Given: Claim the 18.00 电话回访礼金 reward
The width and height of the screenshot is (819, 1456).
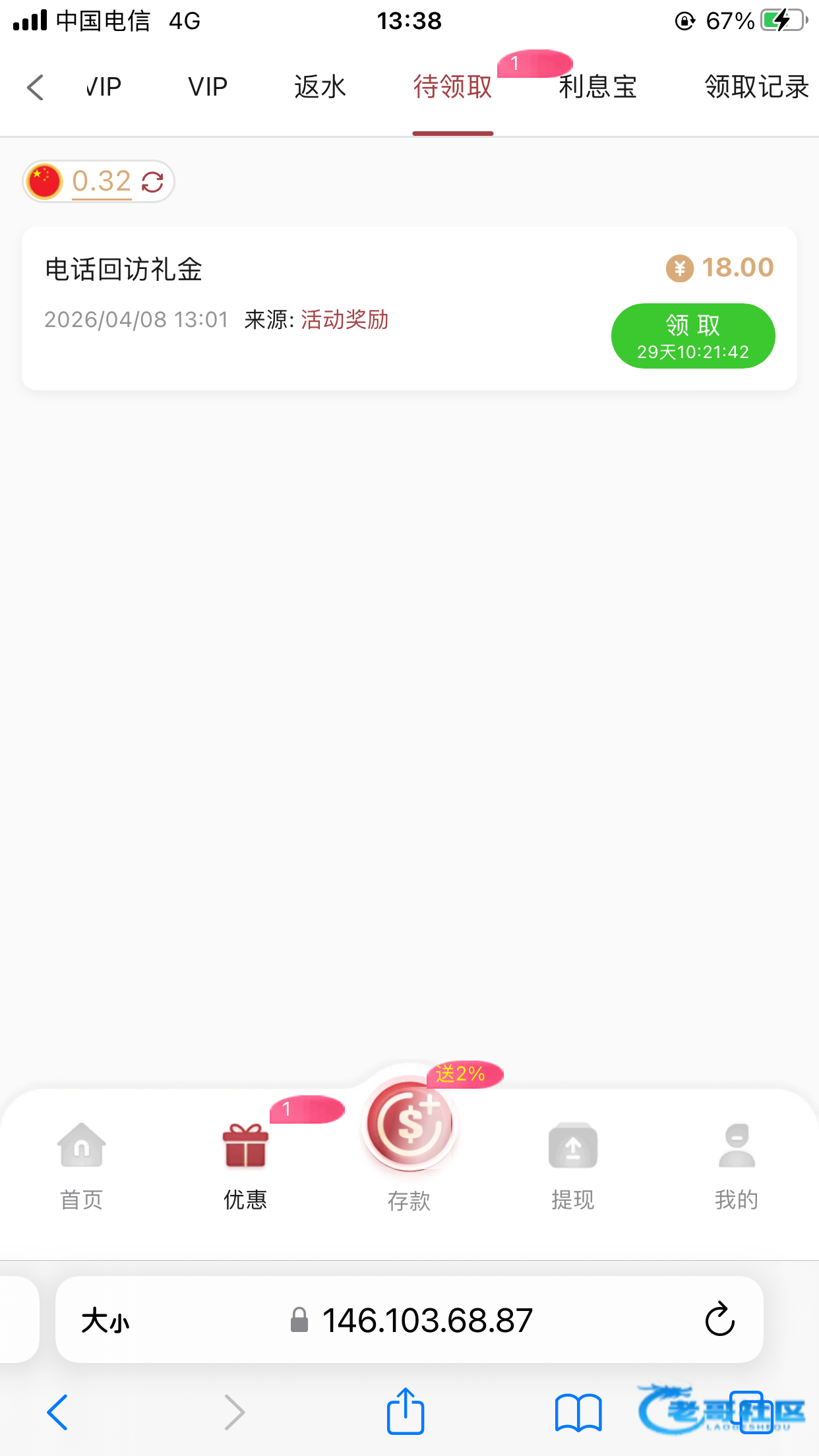Looking at the screenshot, I should click(692, 336).
